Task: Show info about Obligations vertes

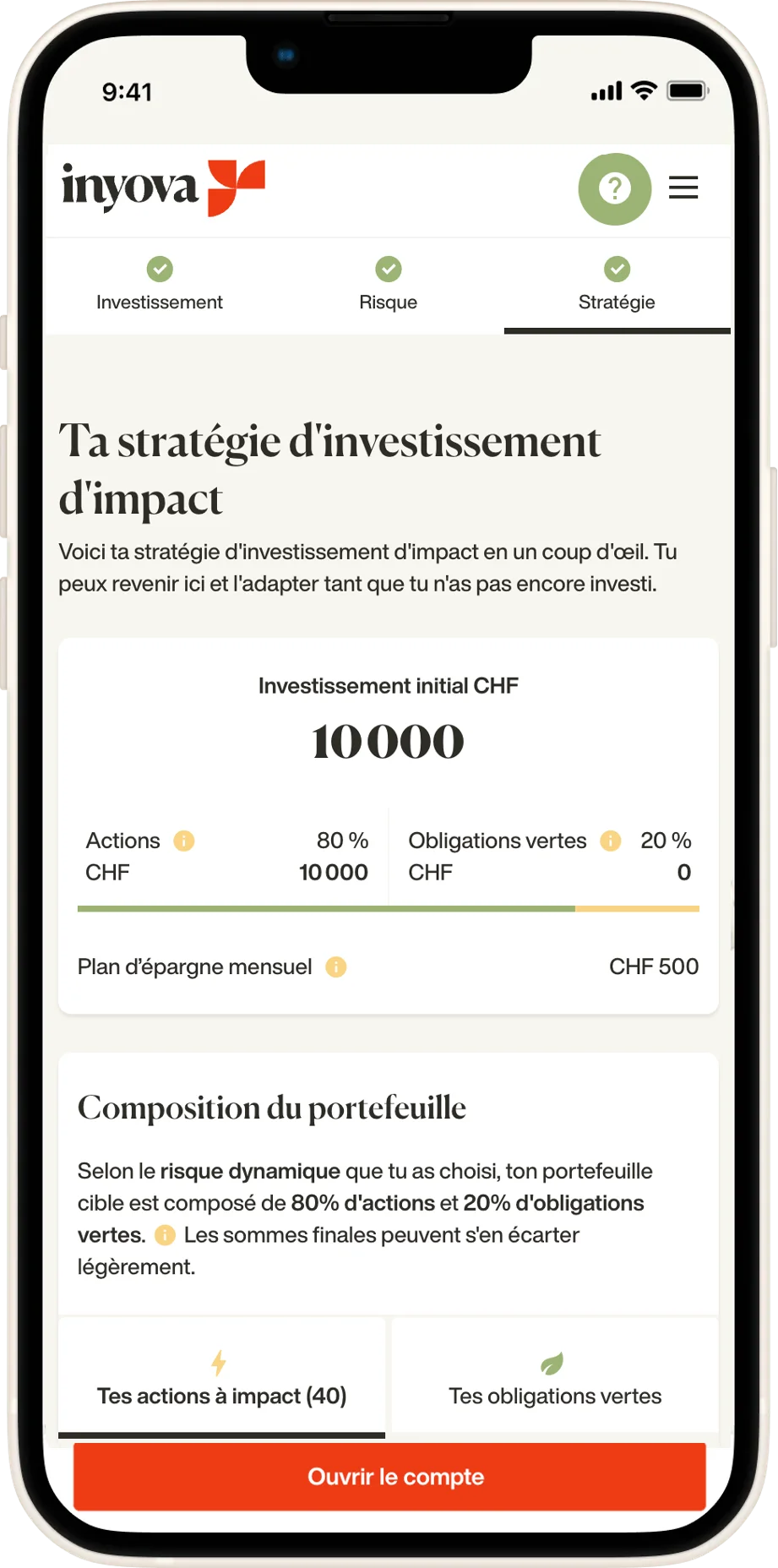Action: 610,841
